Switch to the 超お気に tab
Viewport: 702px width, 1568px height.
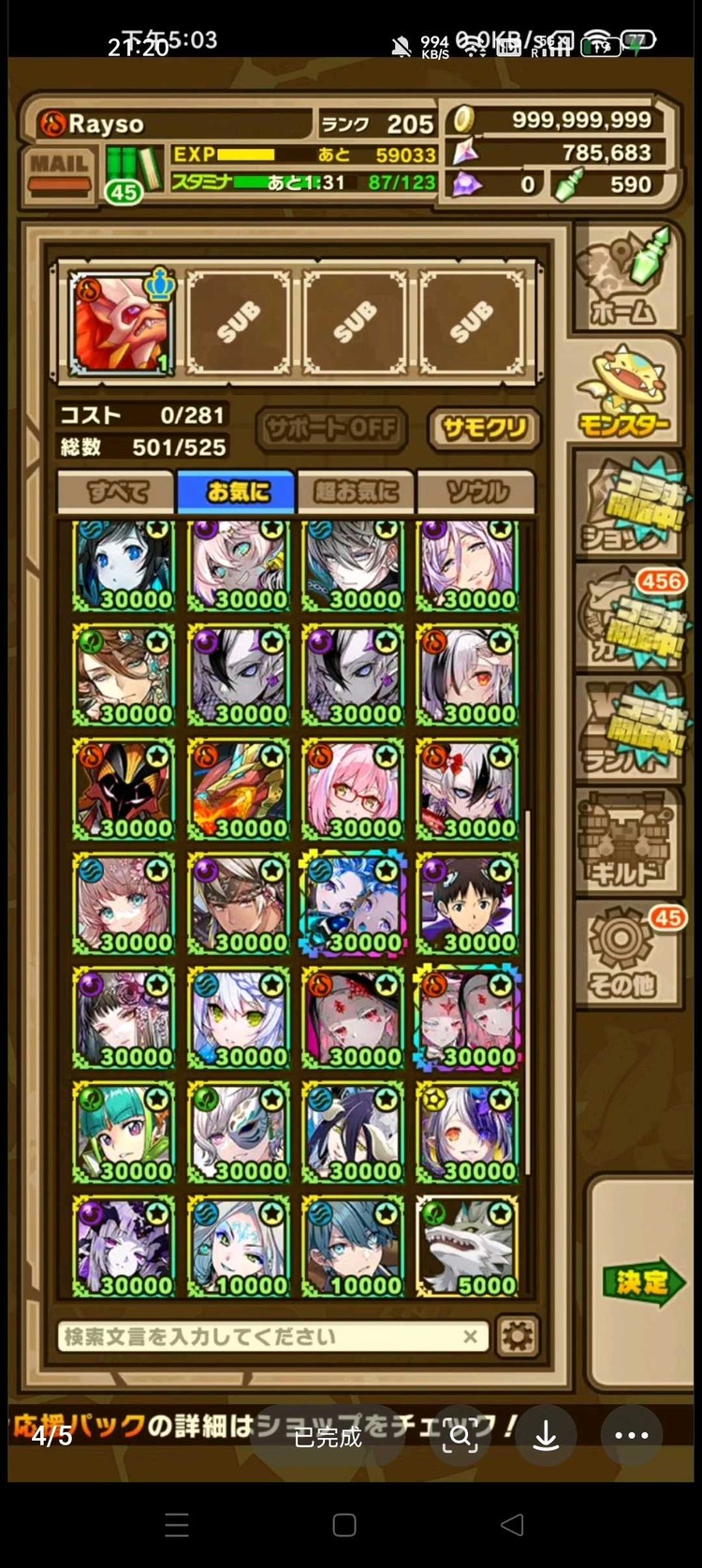[x=356, y=491]
